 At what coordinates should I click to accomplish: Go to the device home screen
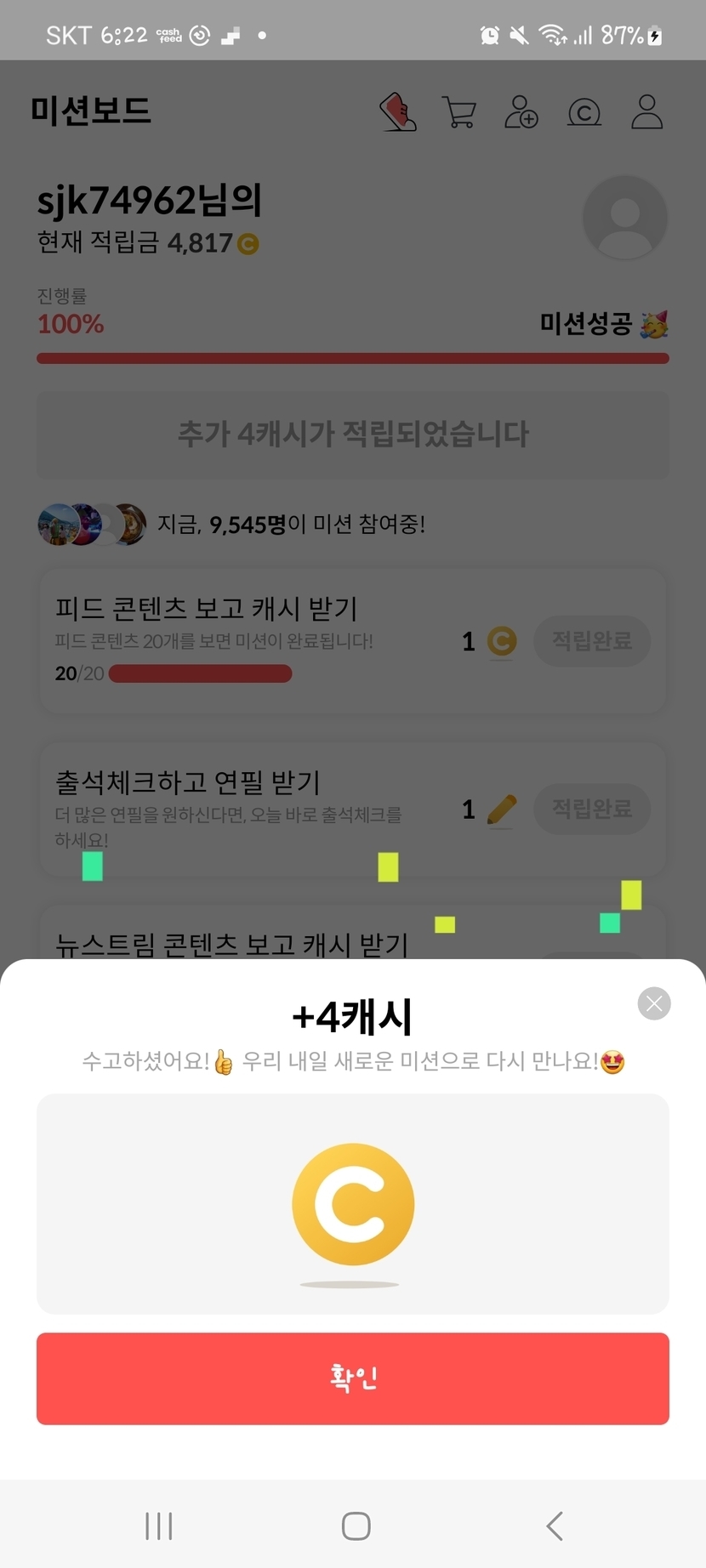356,1525
